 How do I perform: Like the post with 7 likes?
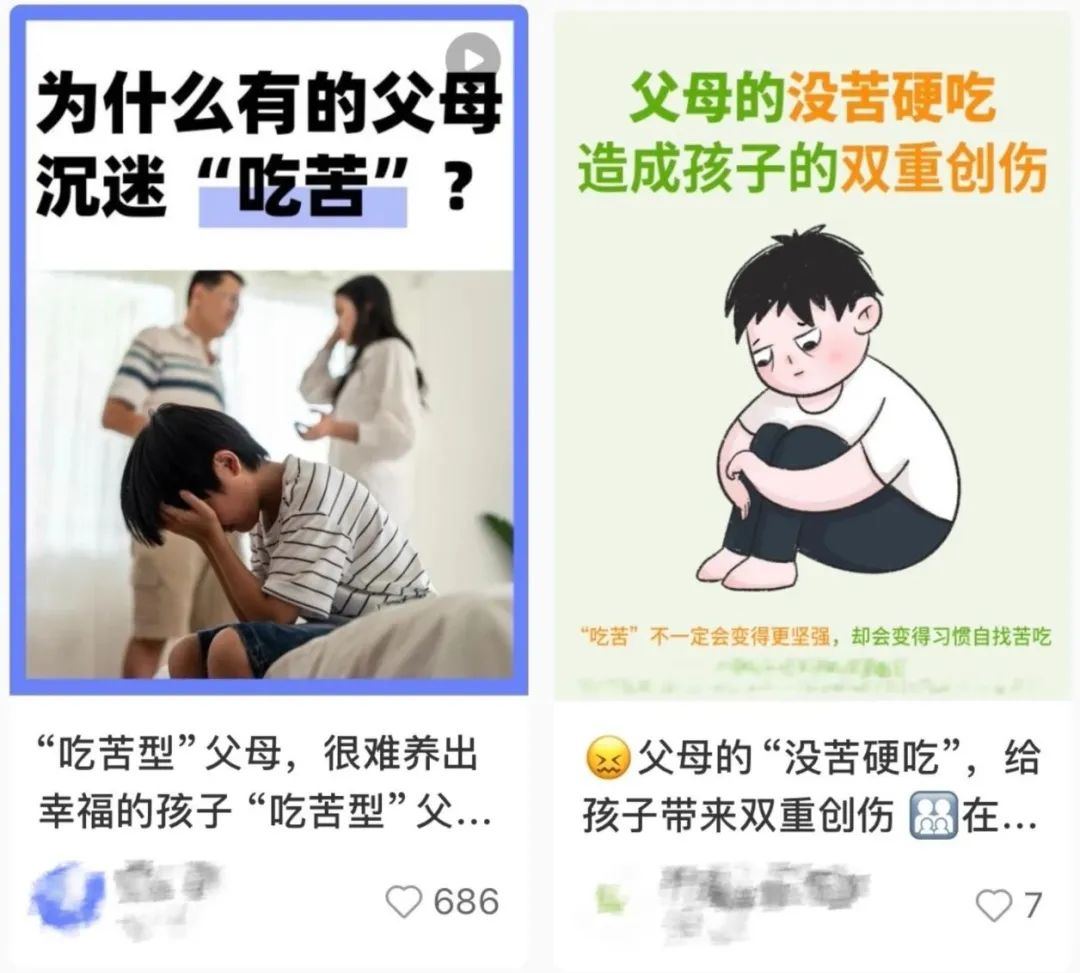pos(993,906)
